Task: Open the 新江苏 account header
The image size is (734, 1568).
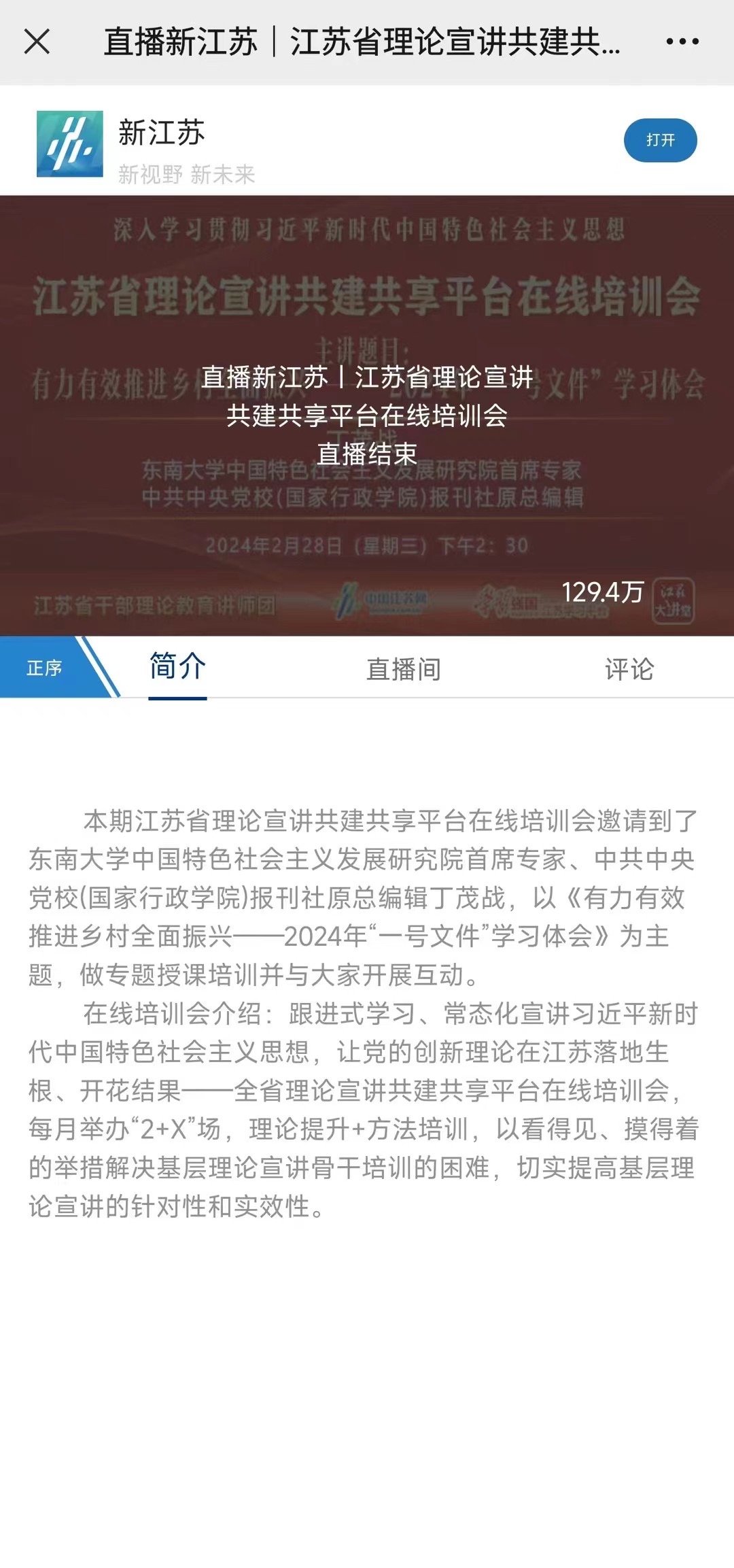Action: coord(161,144)
